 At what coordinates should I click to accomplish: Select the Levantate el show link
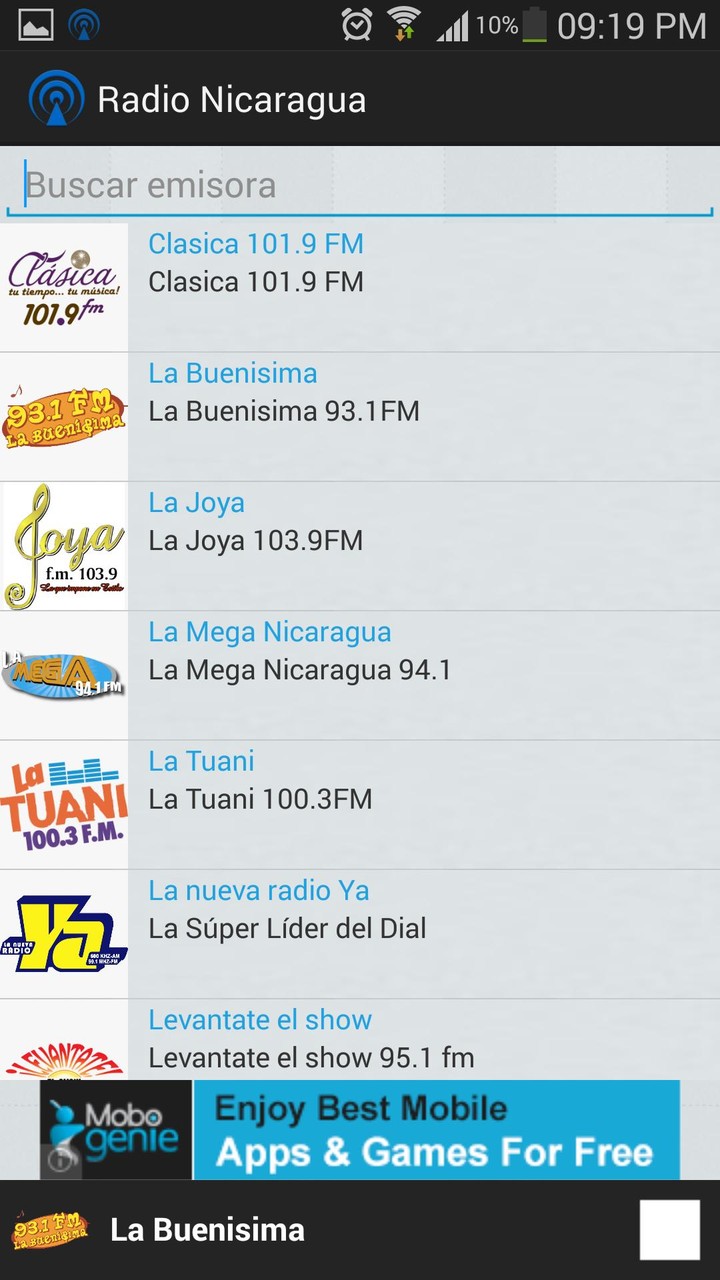click(x=260, y=1020)
